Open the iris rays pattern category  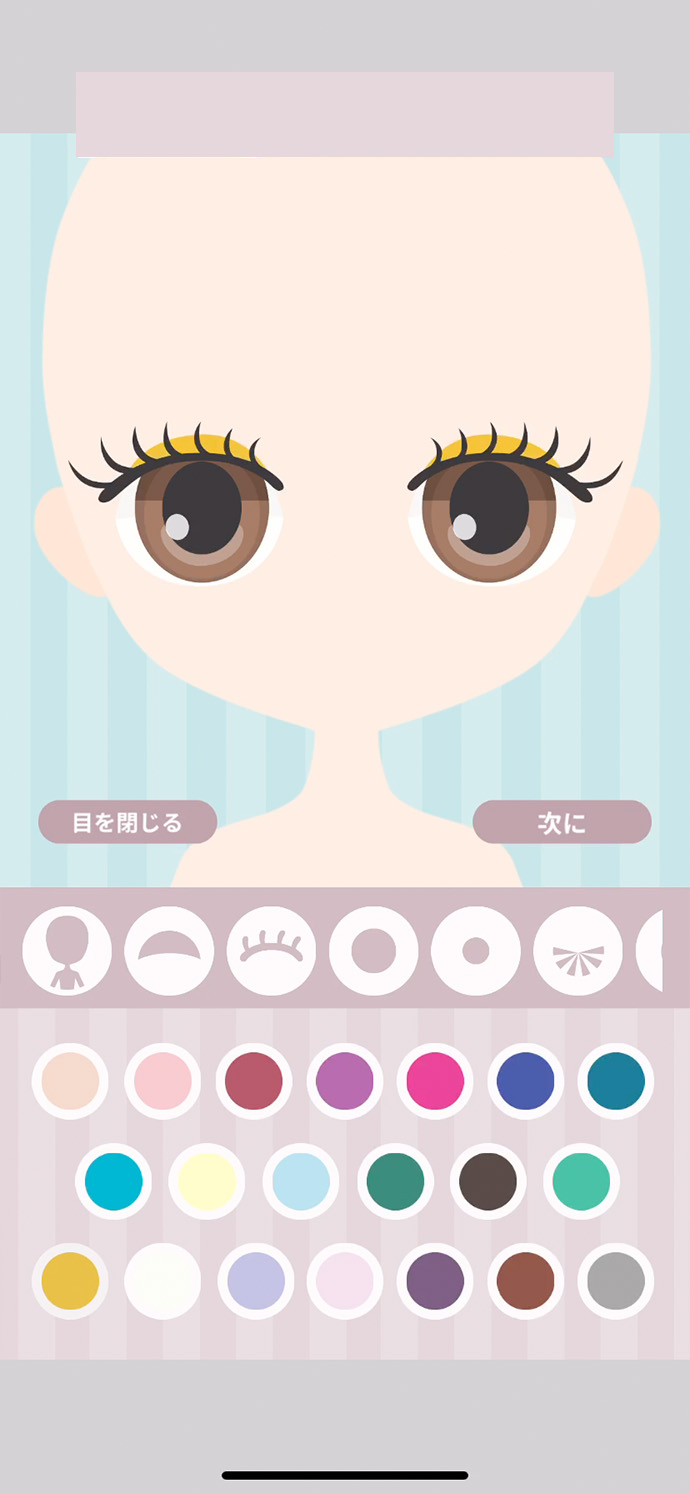[577, 951]
